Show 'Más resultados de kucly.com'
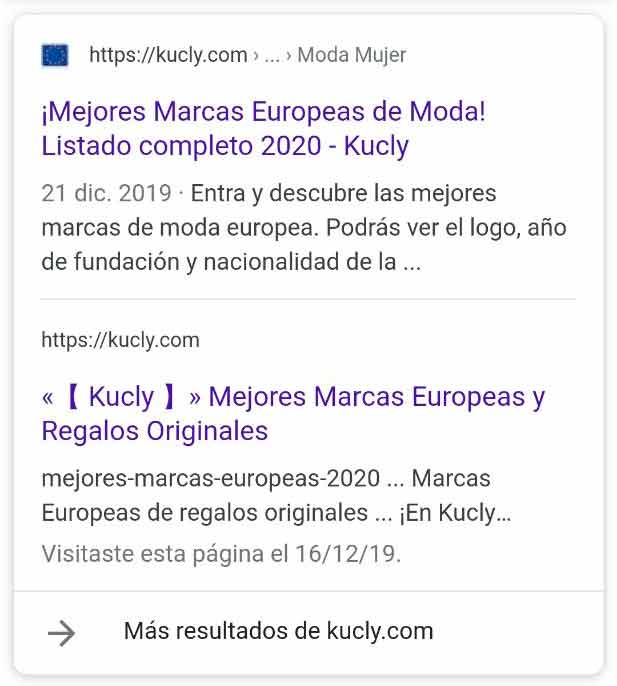 278,631
